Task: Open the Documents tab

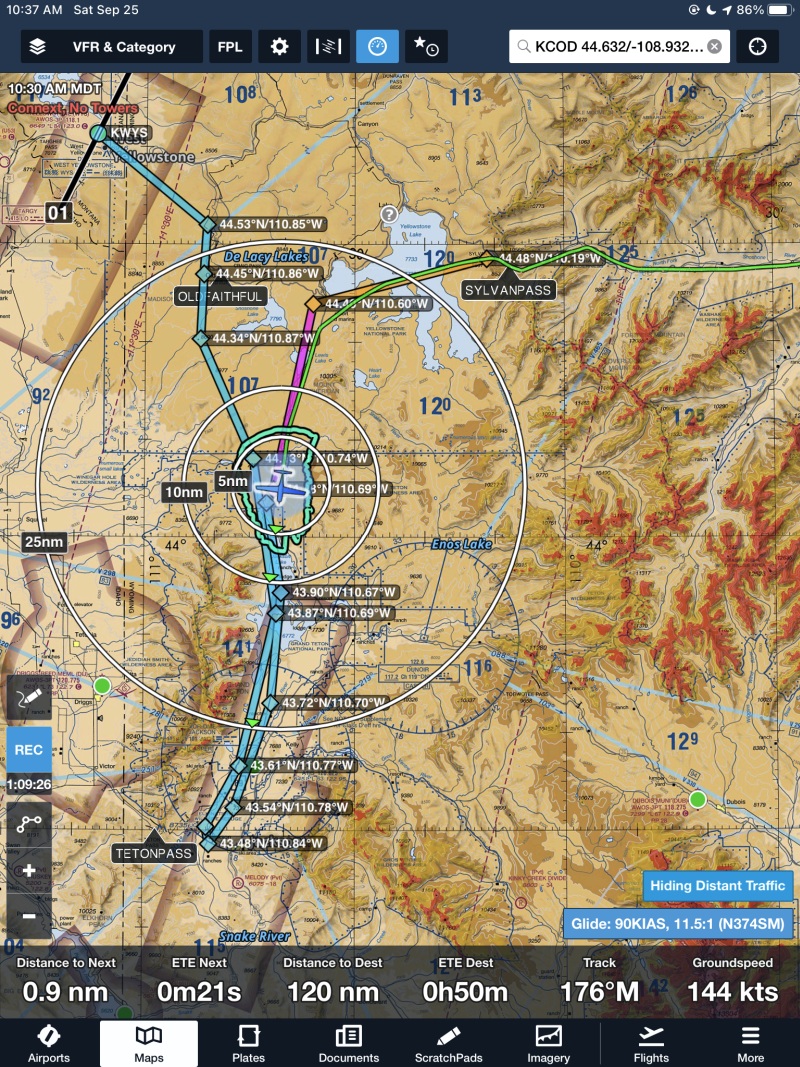Action: (x=349, y=1044)
